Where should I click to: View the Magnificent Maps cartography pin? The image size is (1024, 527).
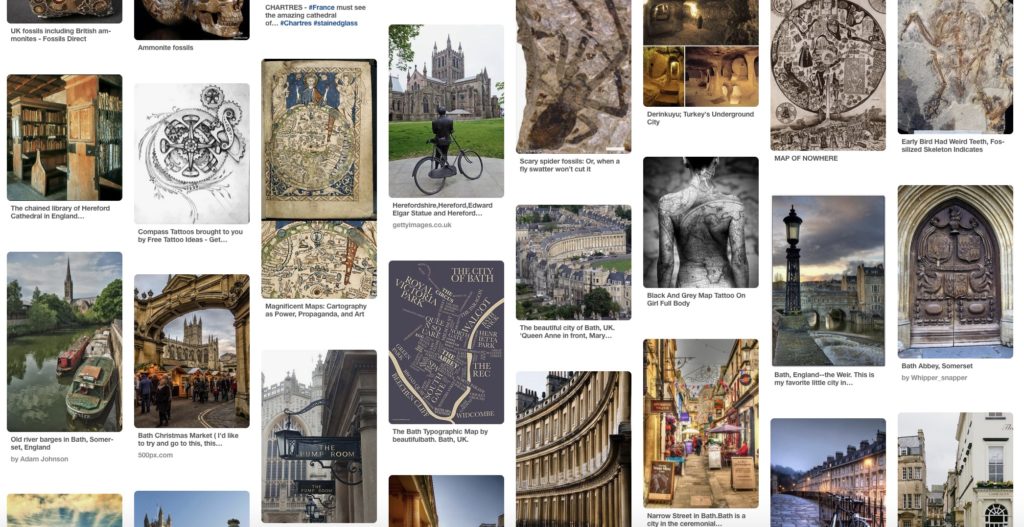click(318, 178)
